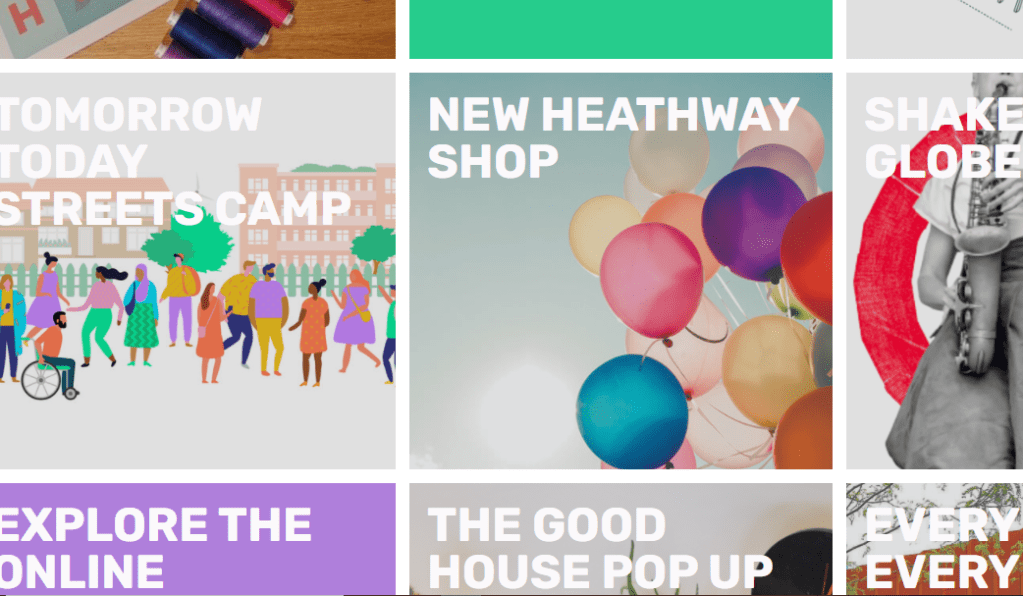Open the New Heathway Shop tile
Image resolution: width=1023 pixels, height=596 pixels.
point(620,270)
